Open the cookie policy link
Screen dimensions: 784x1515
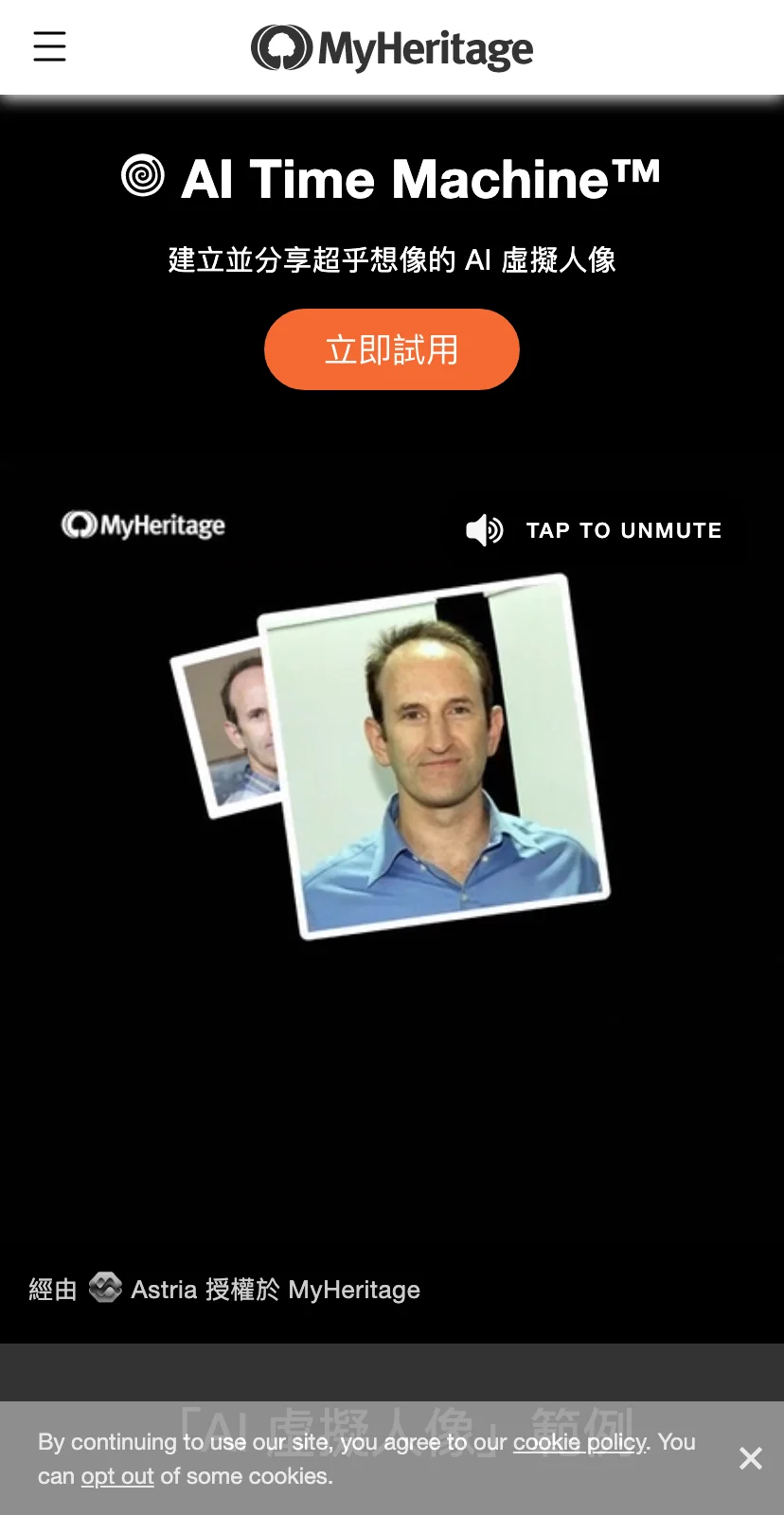[x=579, y=1442]
